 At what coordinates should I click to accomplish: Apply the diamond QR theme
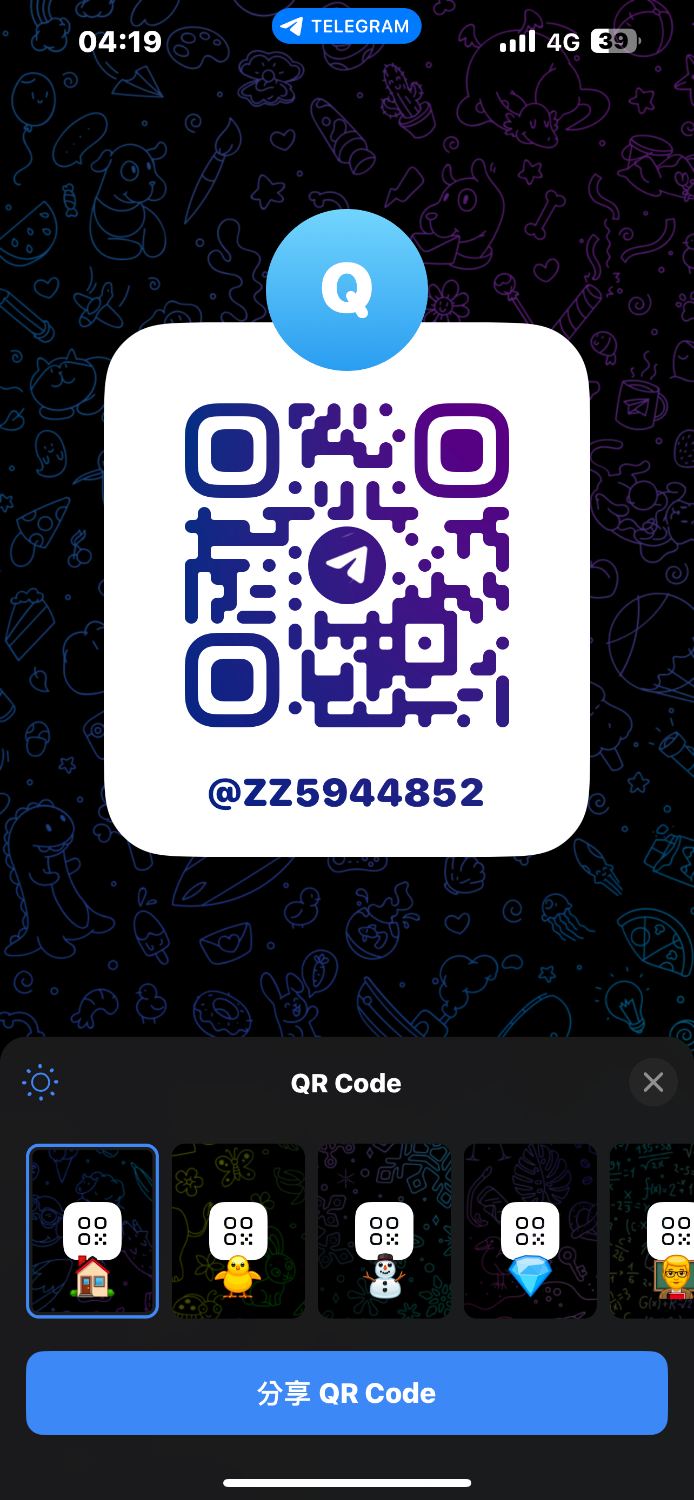coord(530,1231)
